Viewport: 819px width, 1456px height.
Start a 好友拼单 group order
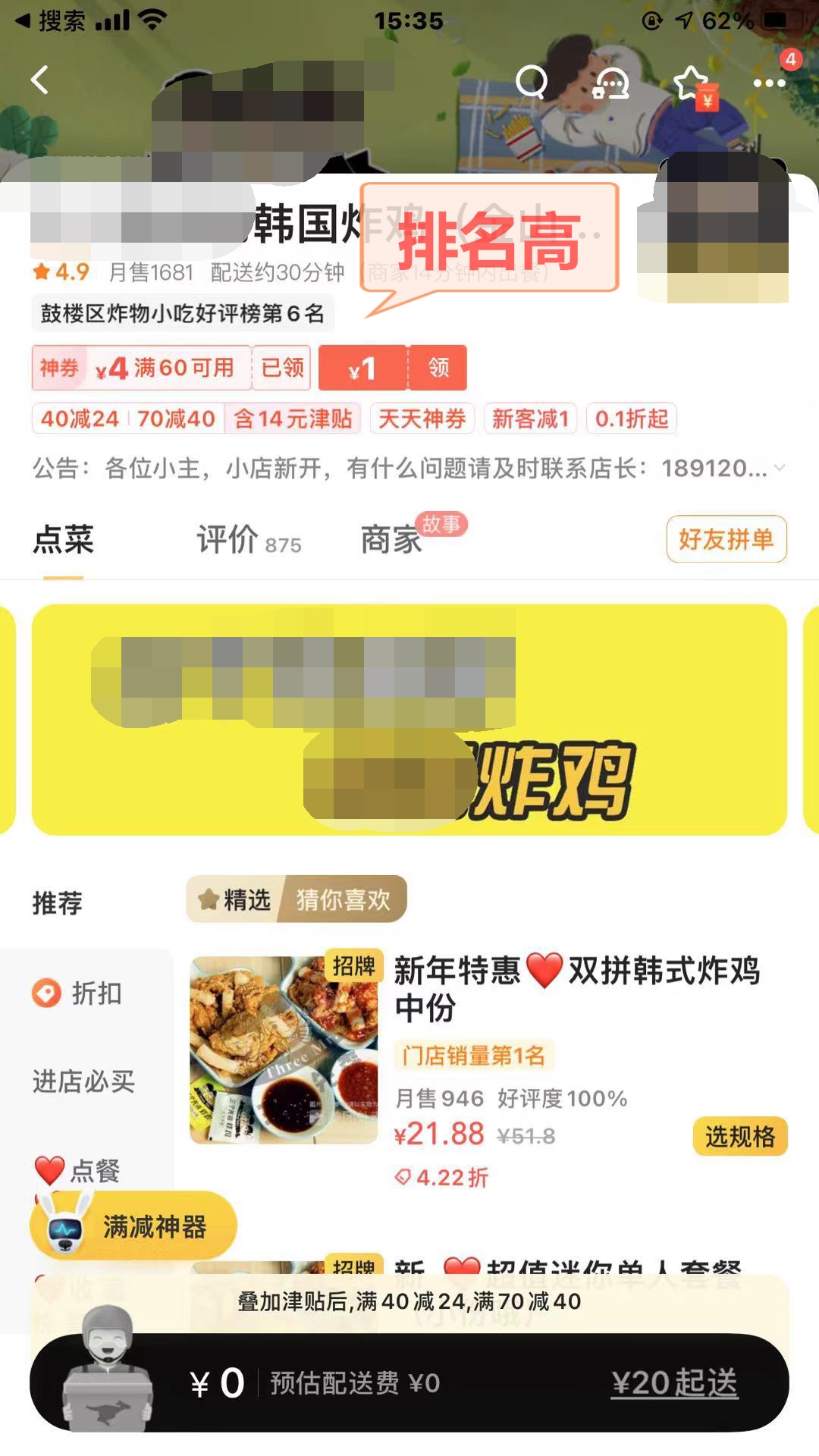pyautogui.click(x=726, y=539)
